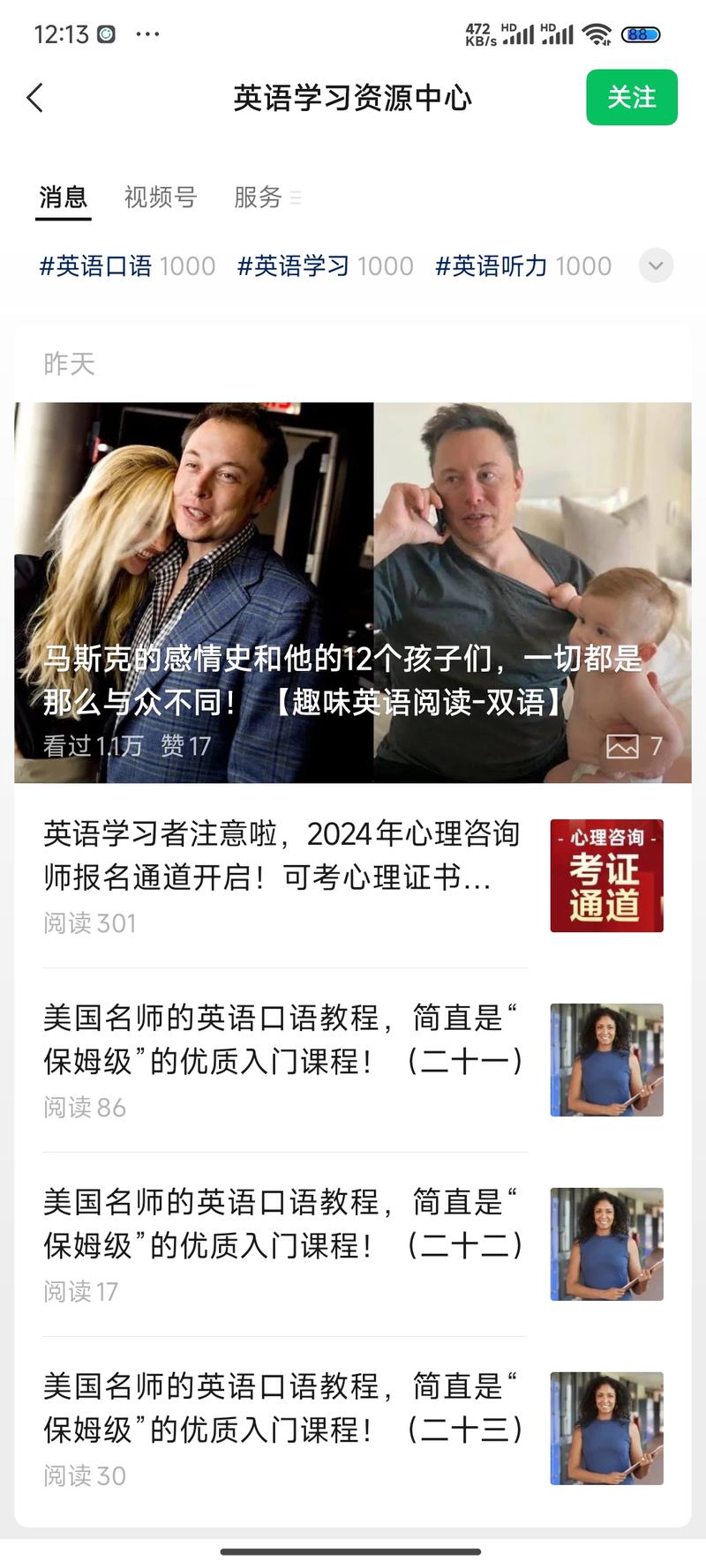Image resolution: width=706 pixels, height=1568 pixels.
Task: Open the 马斯克的感情史 featured article
Action: (x=353, y=592)
